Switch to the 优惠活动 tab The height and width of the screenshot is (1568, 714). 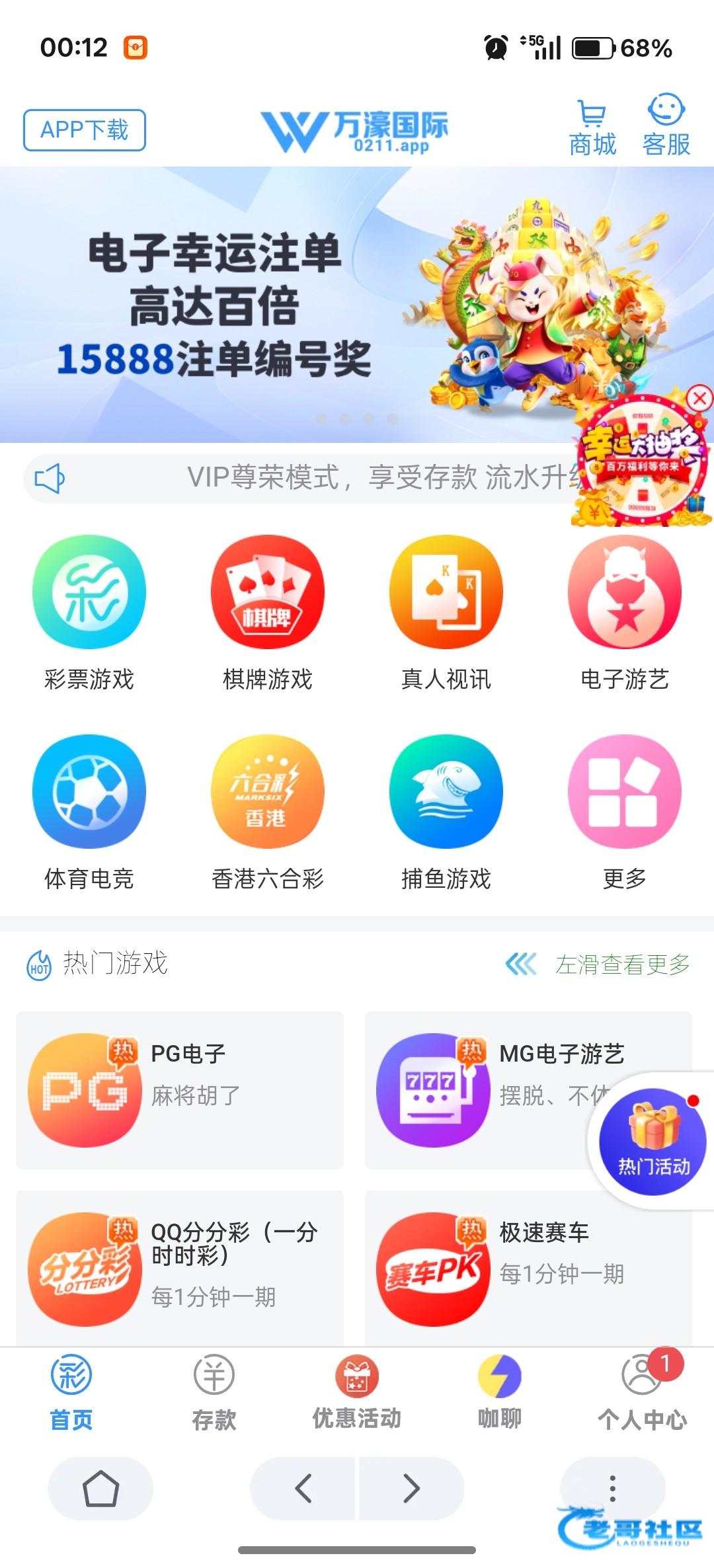point(357,1390)
